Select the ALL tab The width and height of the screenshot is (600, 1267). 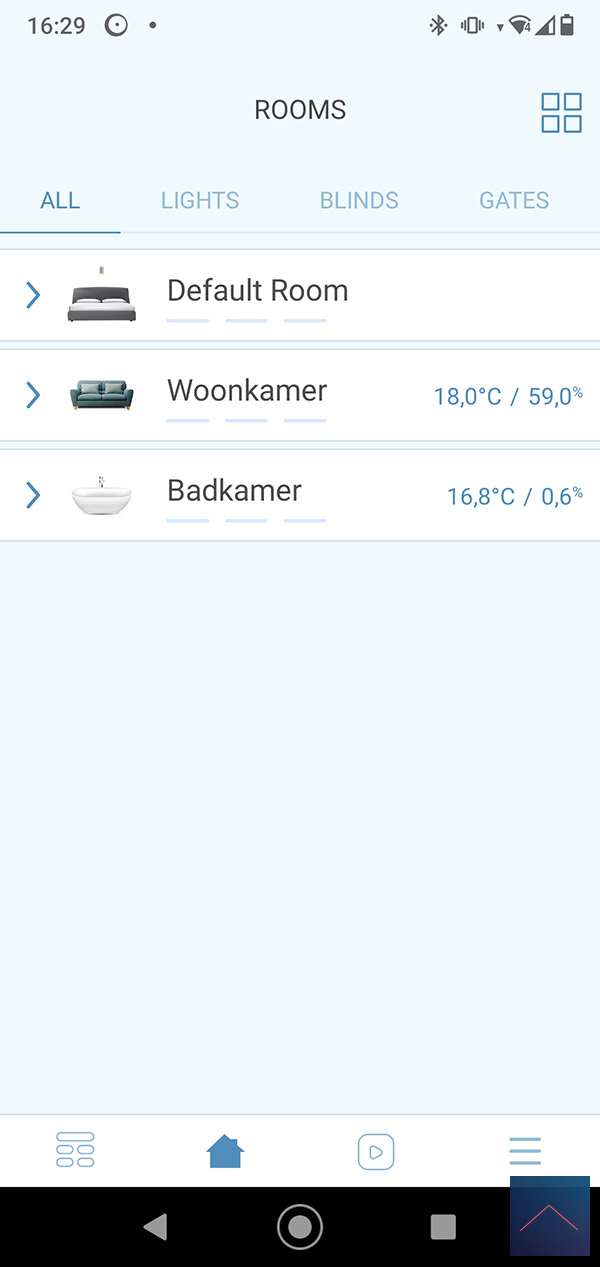coord(60,201)
